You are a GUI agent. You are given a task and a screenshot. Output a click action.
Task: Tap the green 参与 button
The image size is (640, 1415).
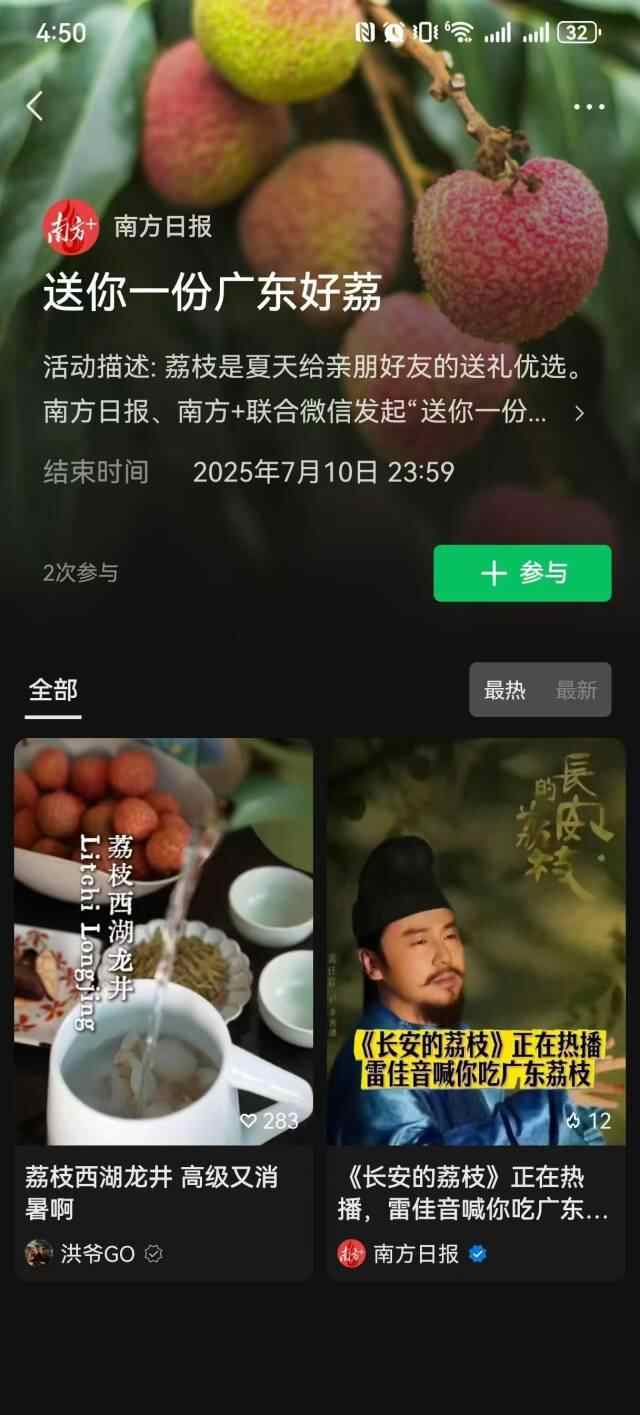click(x=522, y=573)
